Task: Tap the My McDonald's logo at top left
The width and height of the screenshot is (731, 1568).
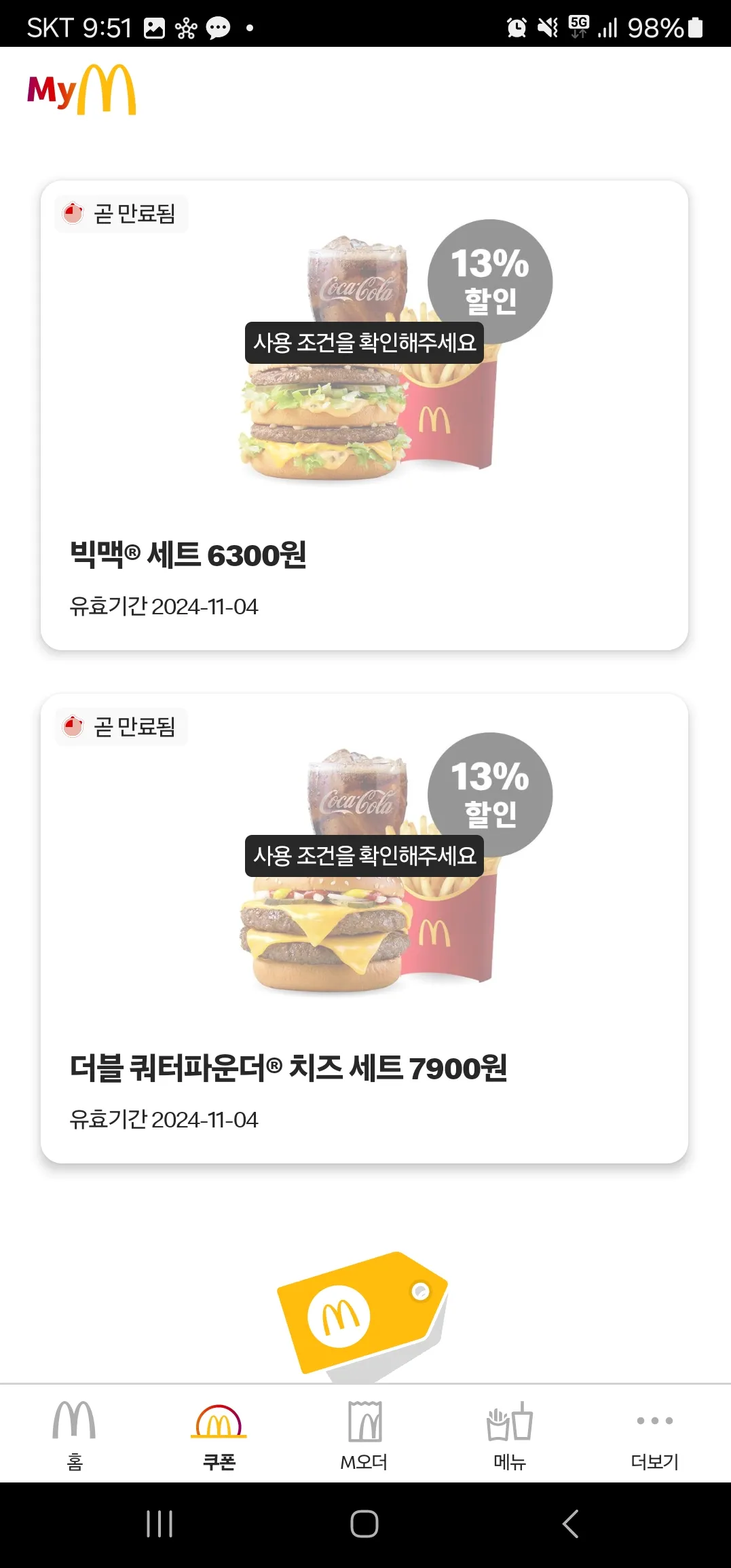Action: click(81, 90)
